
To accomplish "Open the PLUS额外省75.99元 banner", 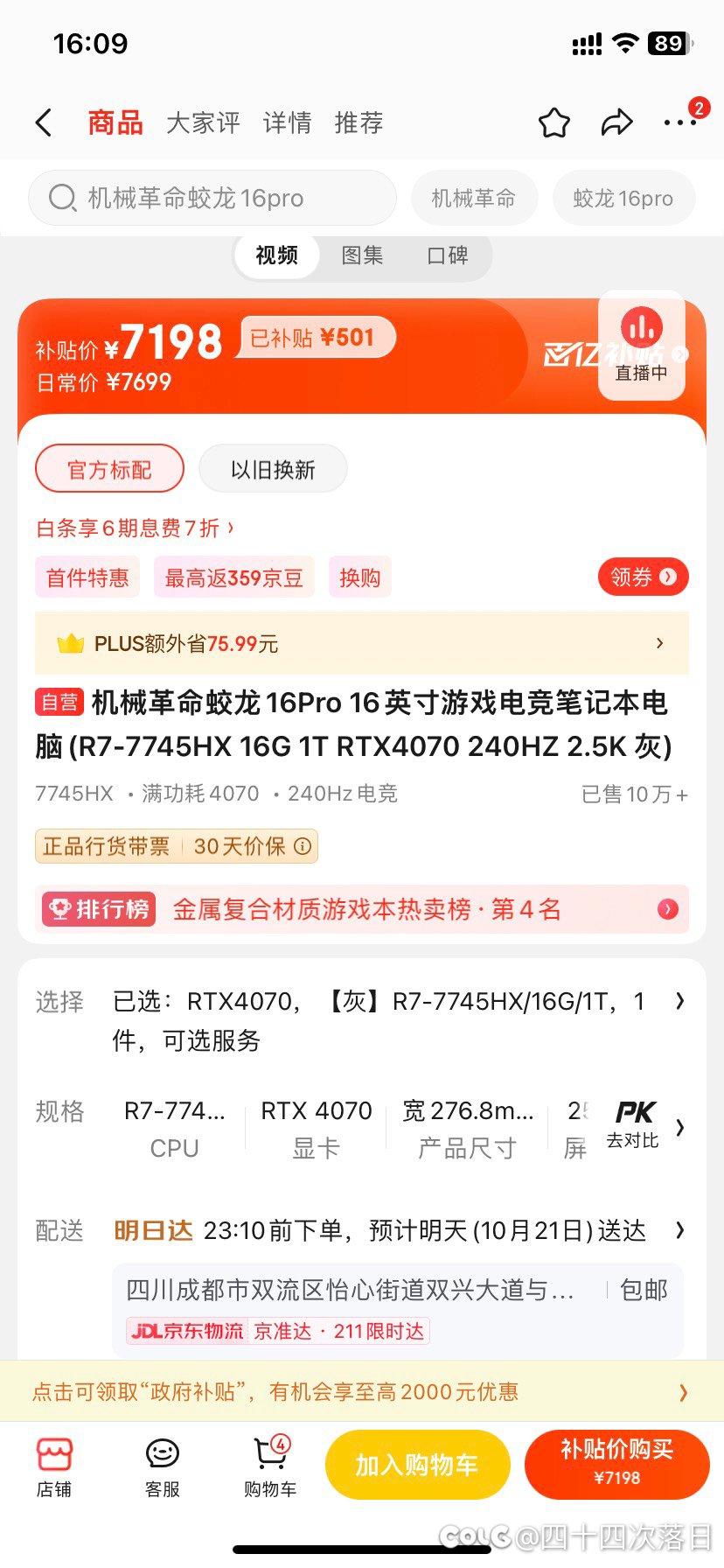I will click(x=362, y=644).
